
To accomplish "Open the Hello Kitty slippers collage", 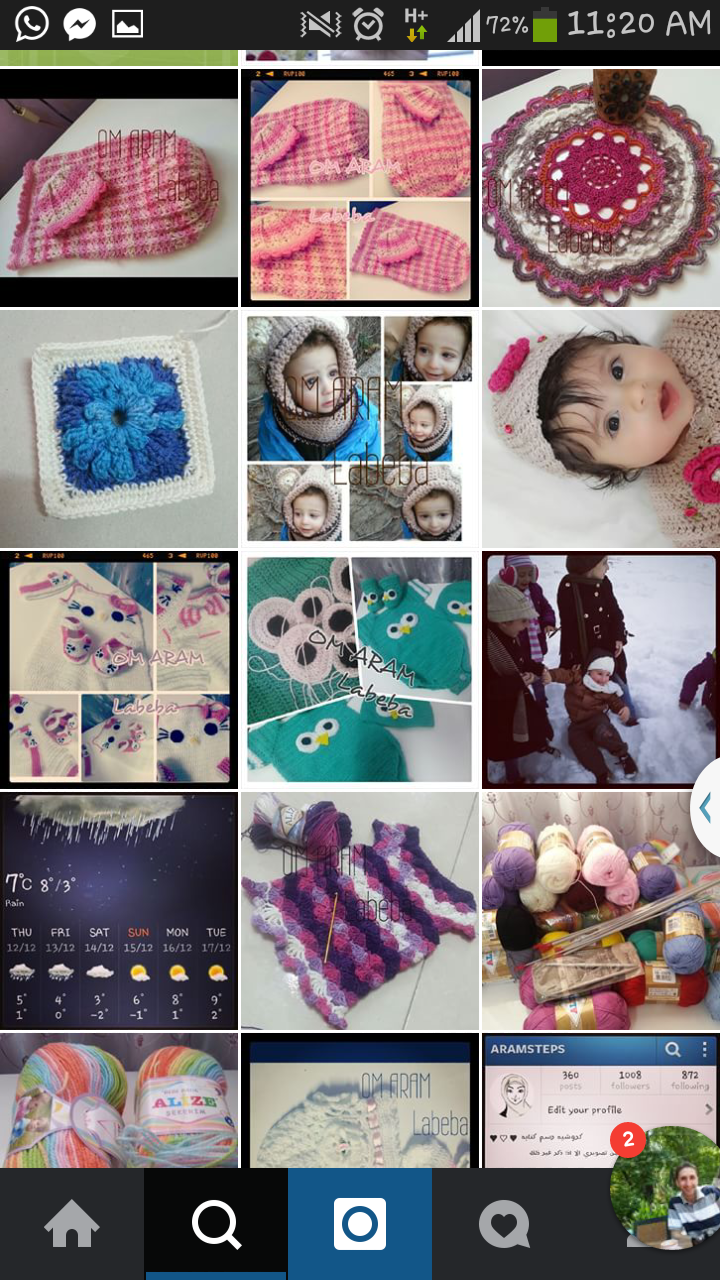I will [x=119, y=669].
